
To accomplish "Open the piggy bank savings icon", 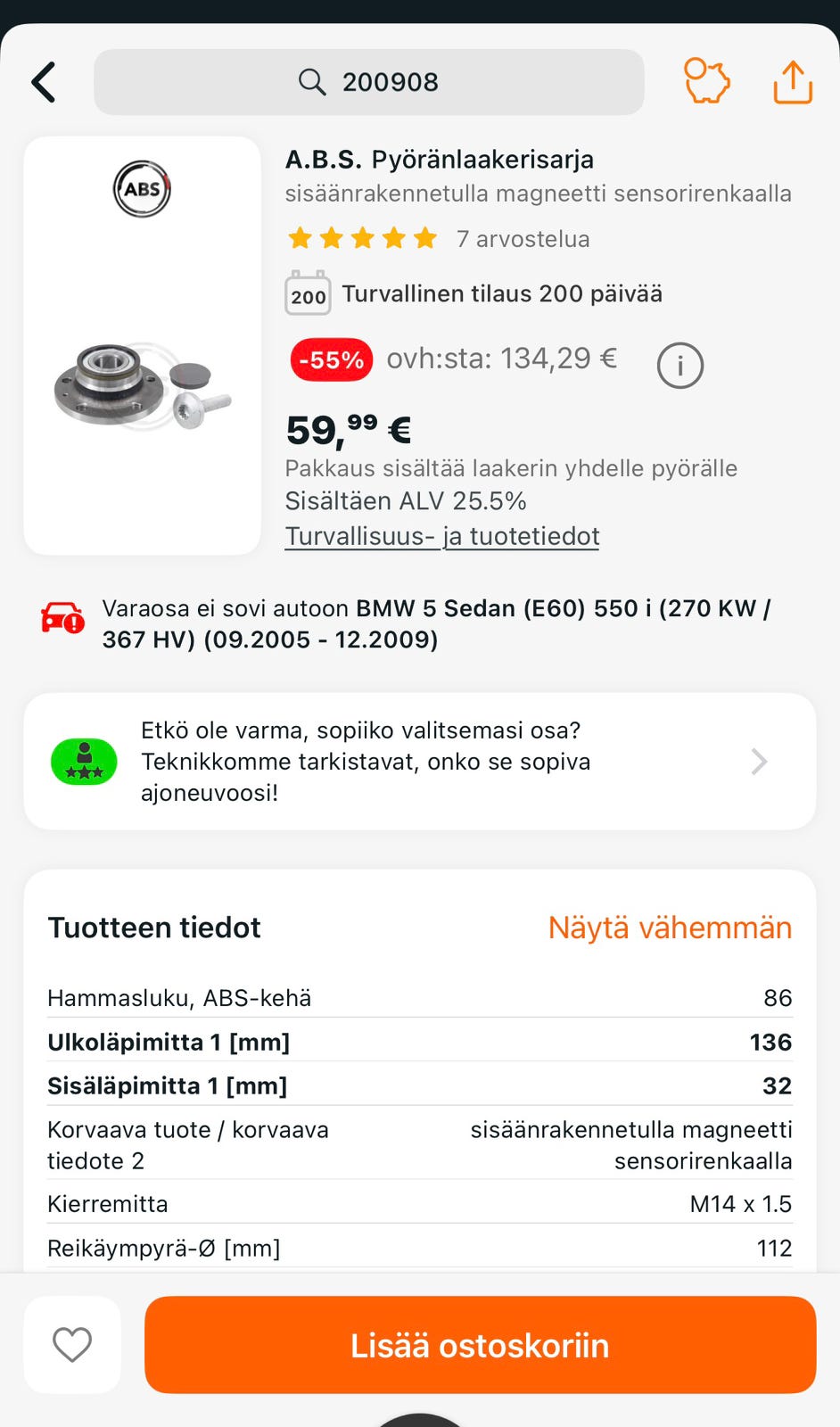I will tap(706, 82).
